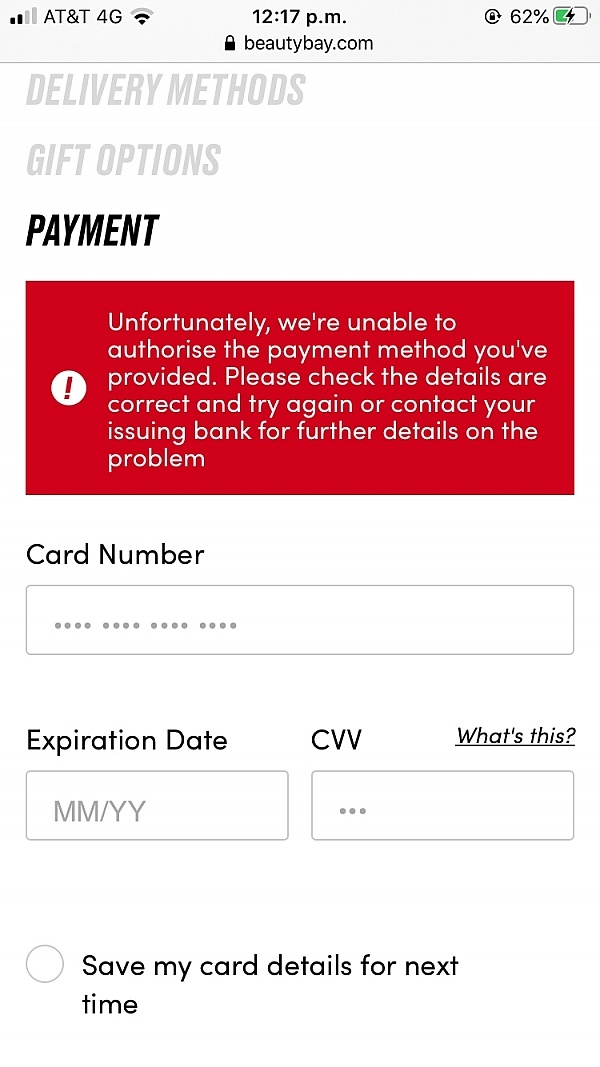Tap the Card Number input field

tap(299, 620)
